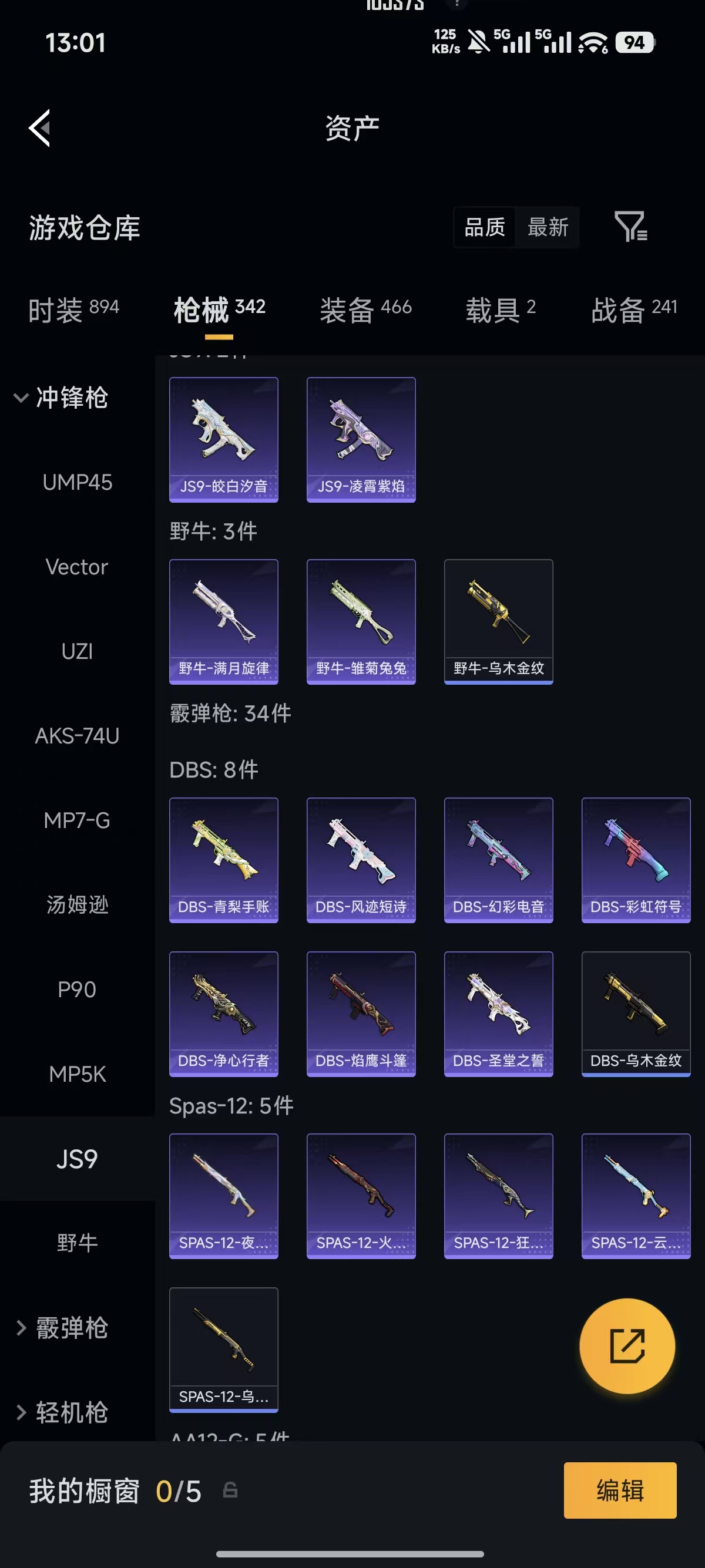Open the DBS-彩虹符号 skin

point(636,860)
